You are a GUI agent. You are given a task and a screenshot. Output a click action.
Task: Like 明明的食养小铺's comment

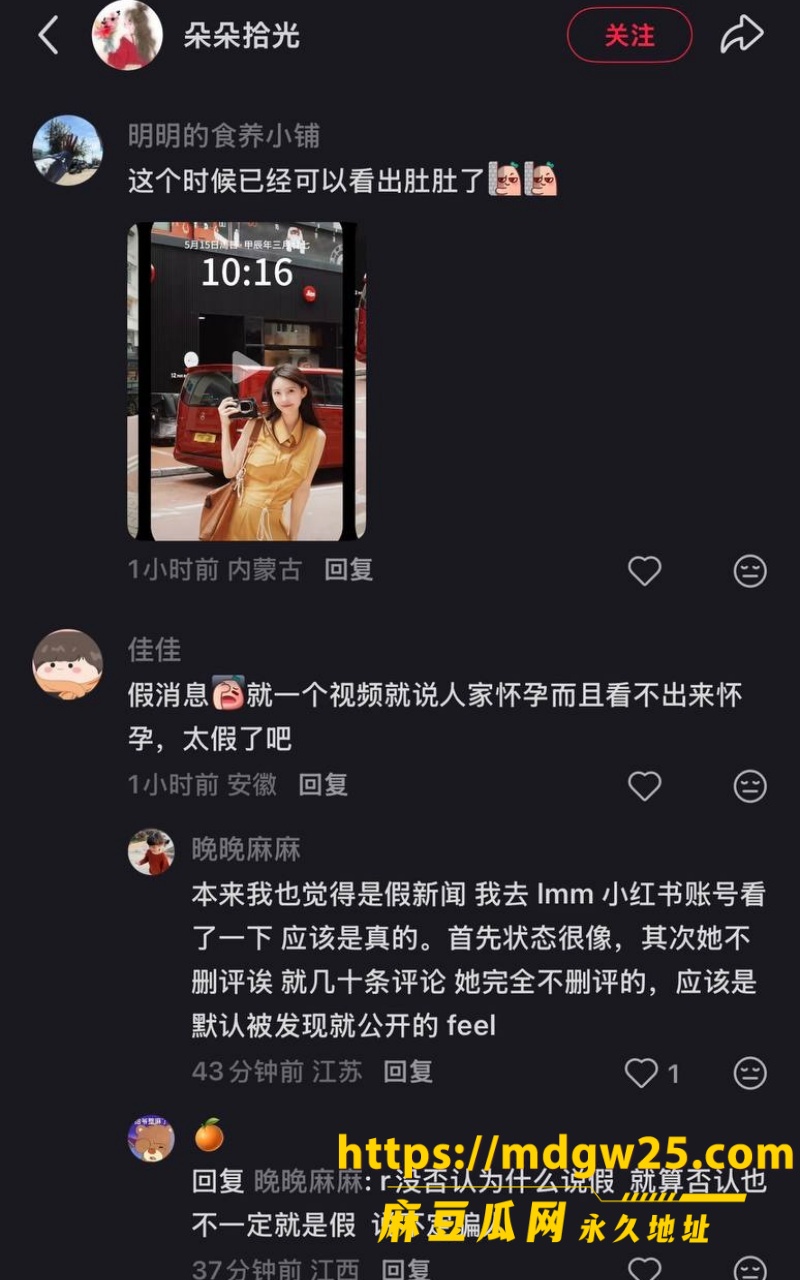pyautogui.click(x=644, y=571)
